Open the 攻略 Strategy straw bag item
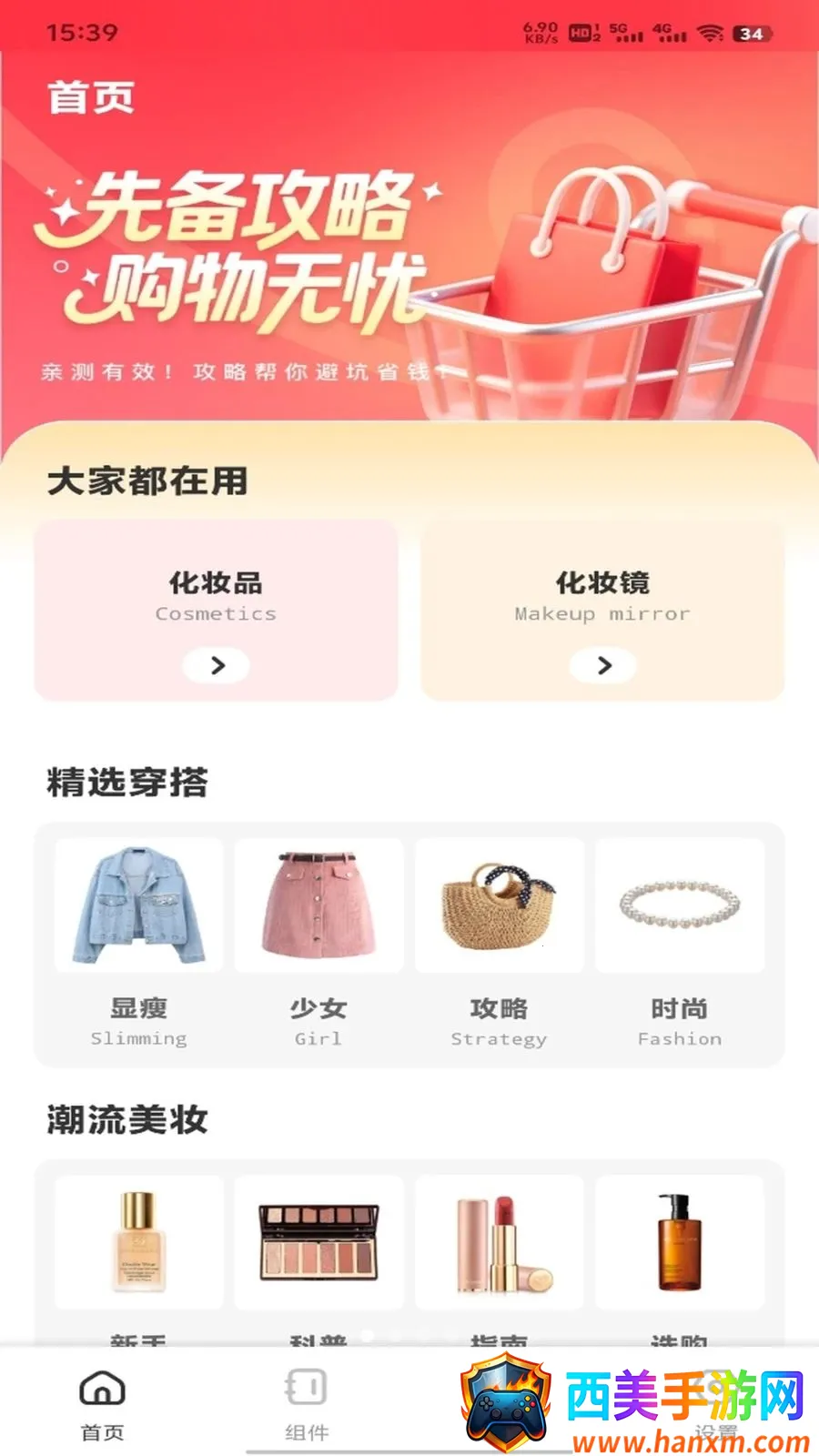The image size is (819, 1456). tap(499, 944)
